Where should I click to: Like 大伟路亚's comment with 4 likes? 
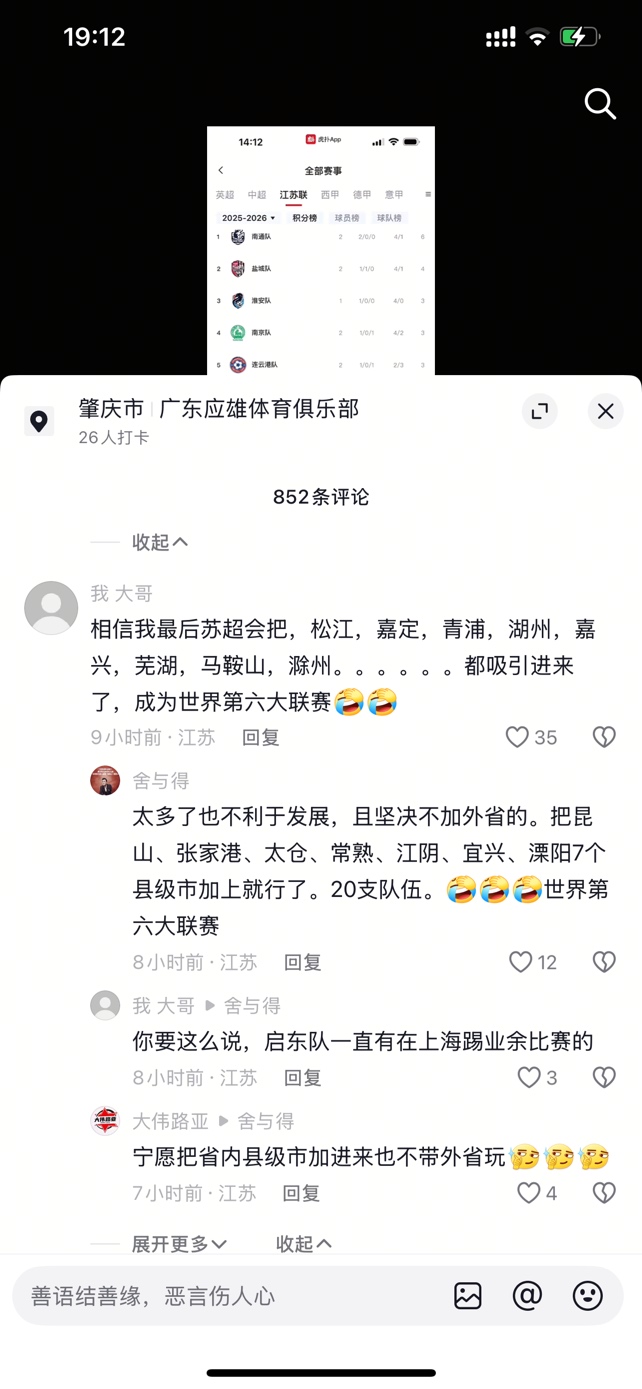coord(529,1193)
